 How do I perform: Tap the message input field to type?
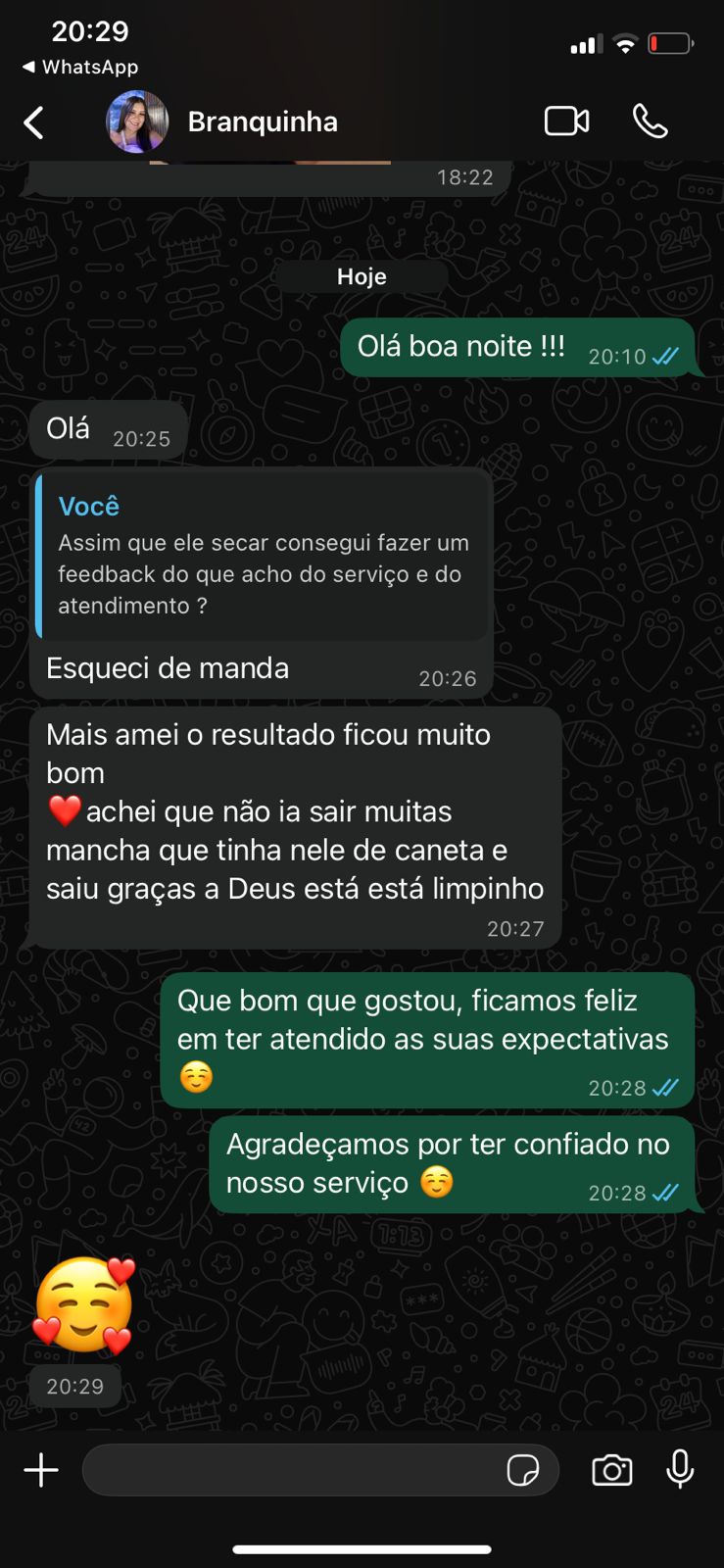(x=294, y=1470)
